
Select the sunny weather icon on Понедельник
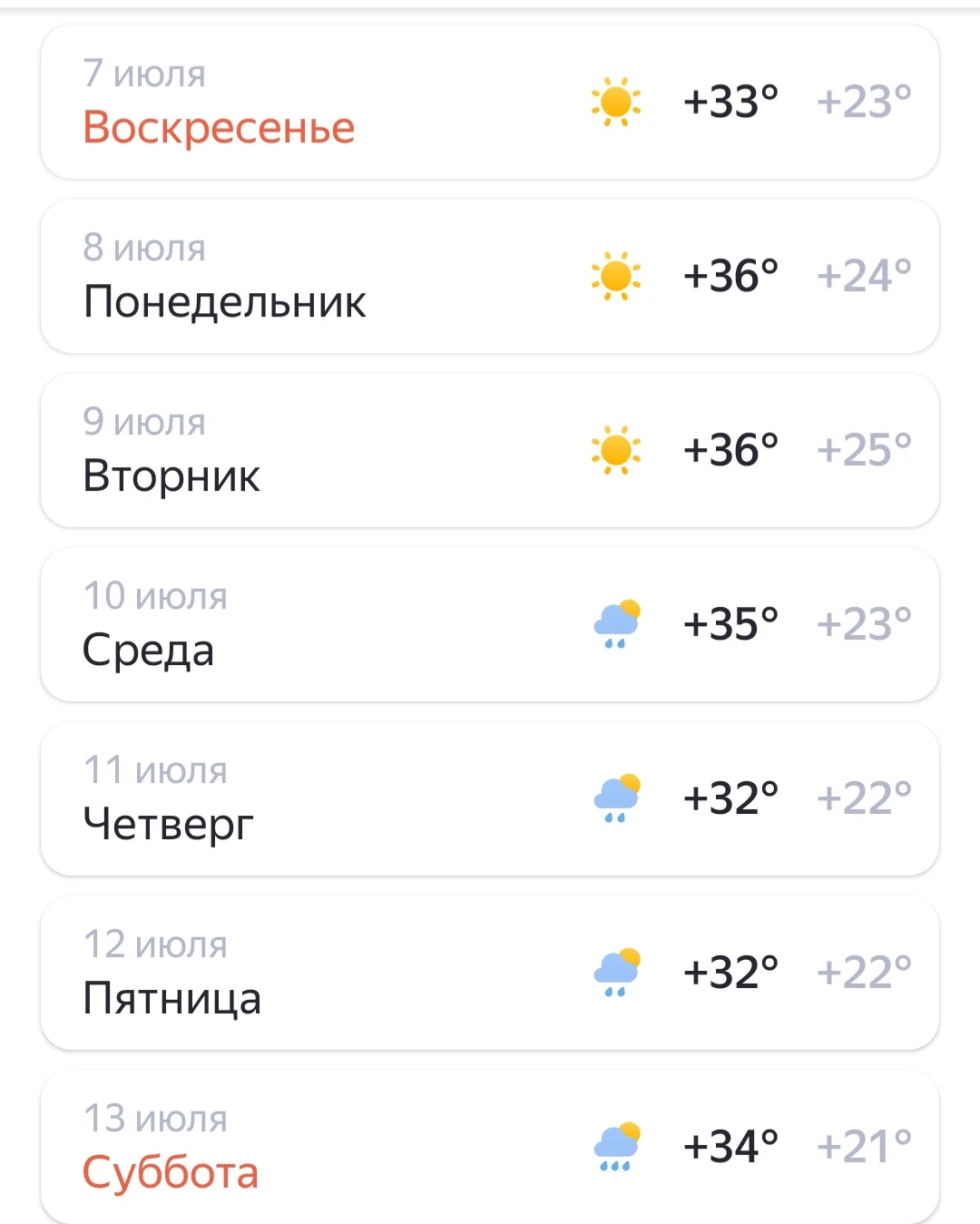click(617, 275)
